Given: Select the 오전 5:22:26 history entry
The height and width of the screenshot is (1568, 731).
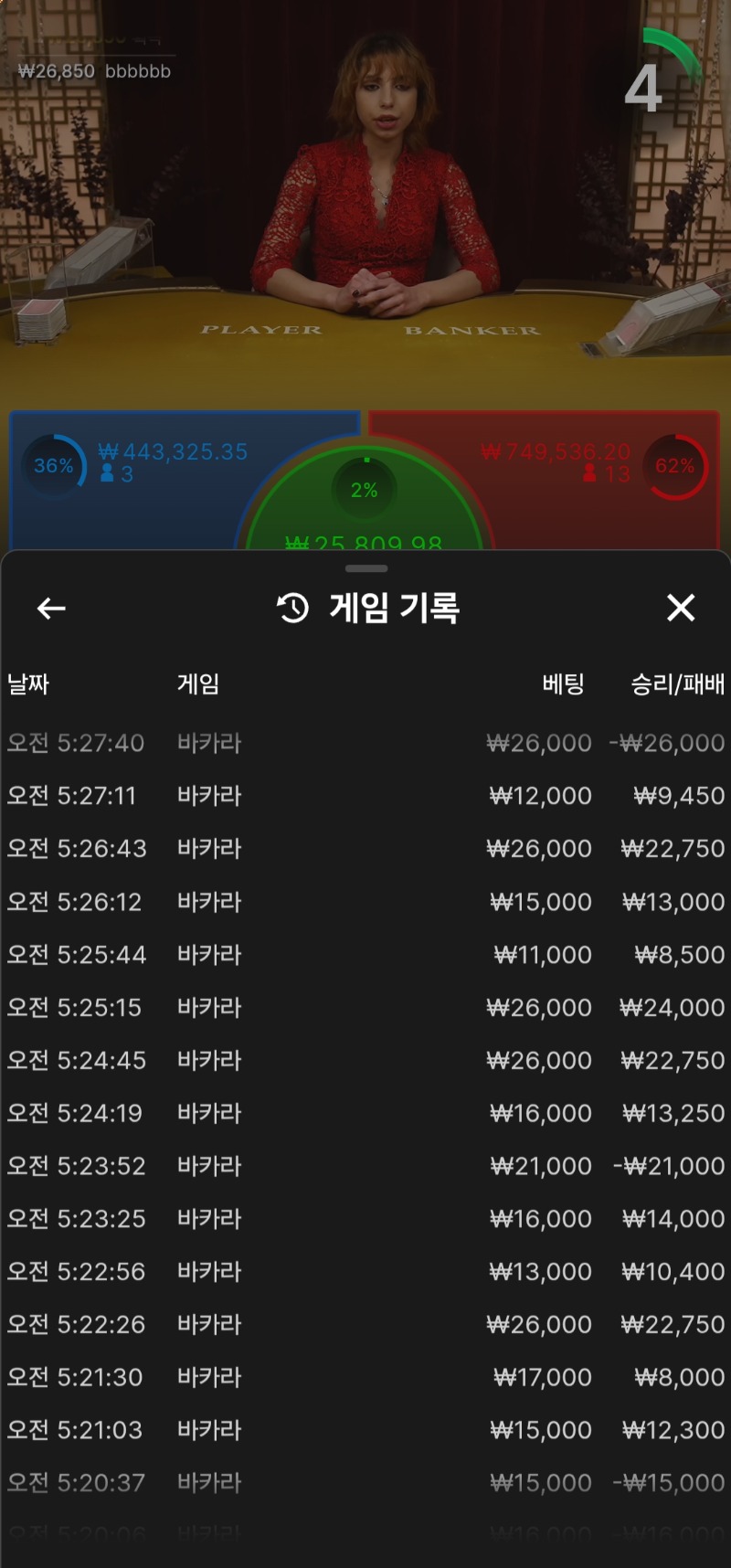Looking at the screenshot, I should (x=365, y=1324).
